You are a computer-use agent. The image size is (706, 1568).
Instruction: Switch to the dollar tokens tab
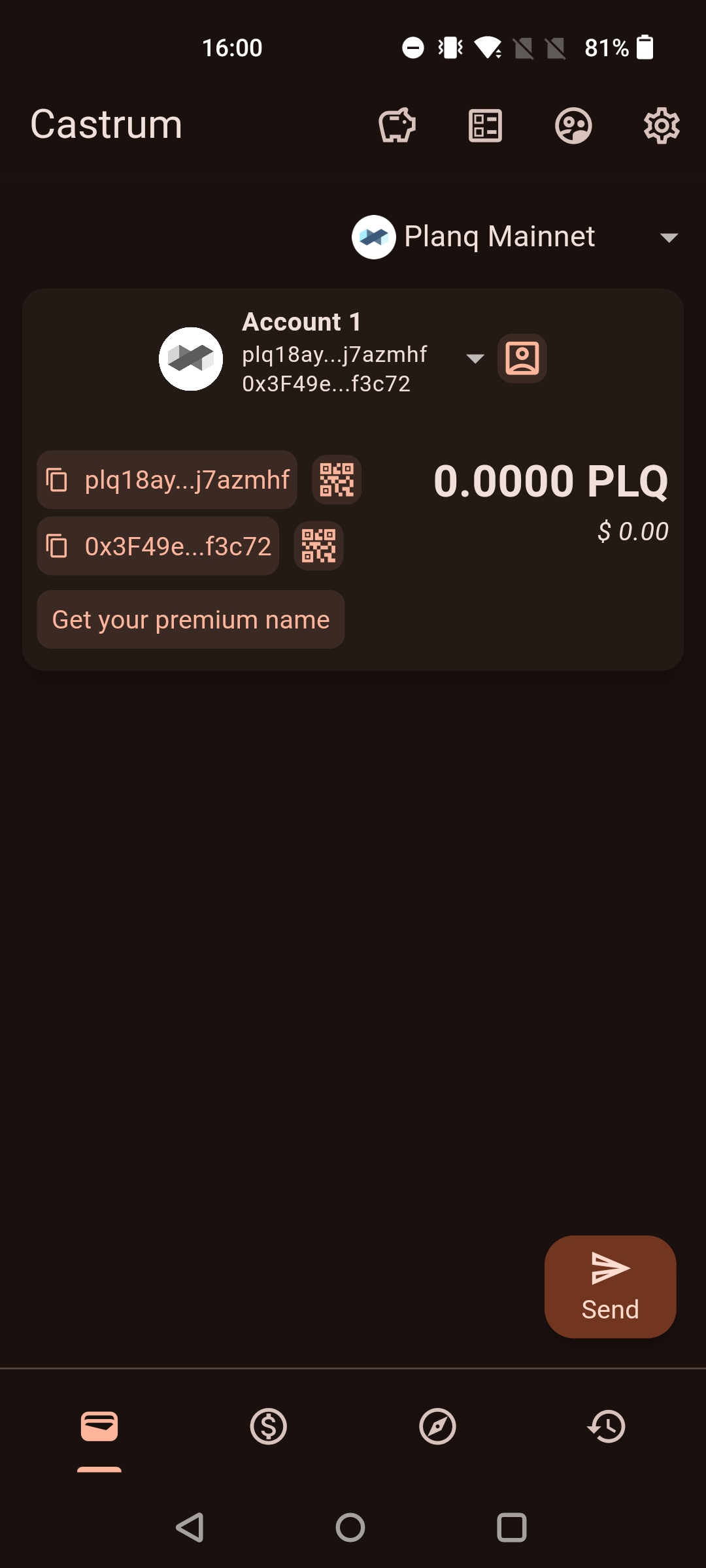[x=268, y=1426]
